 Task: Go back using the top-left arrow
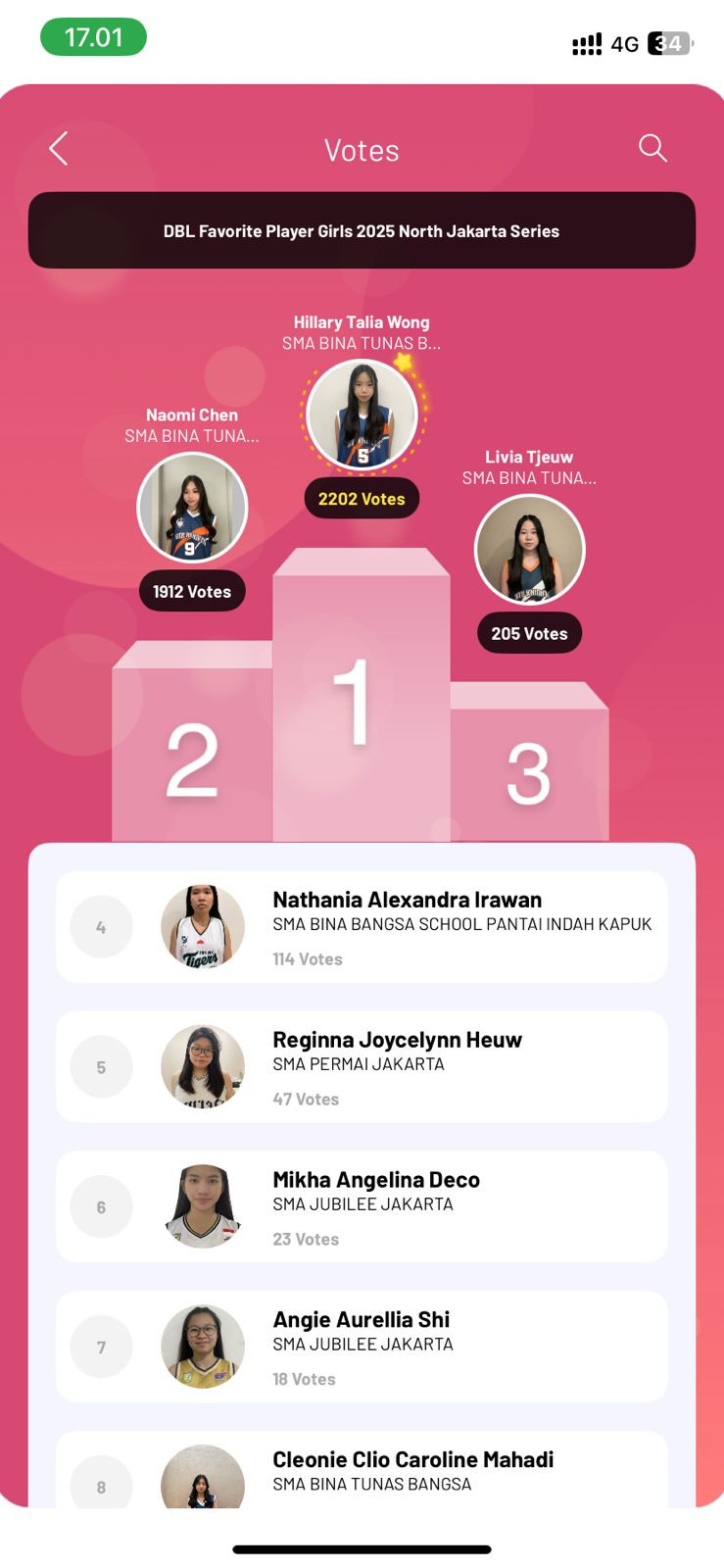coord(59,149)
